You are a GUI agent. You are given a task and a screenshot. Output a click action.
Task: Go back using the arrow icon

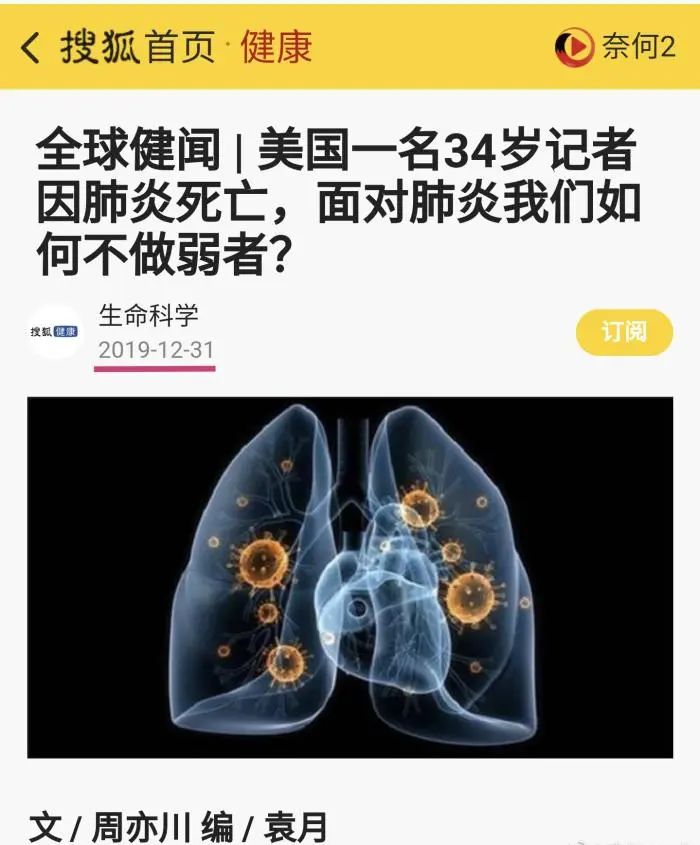(30, 47)
